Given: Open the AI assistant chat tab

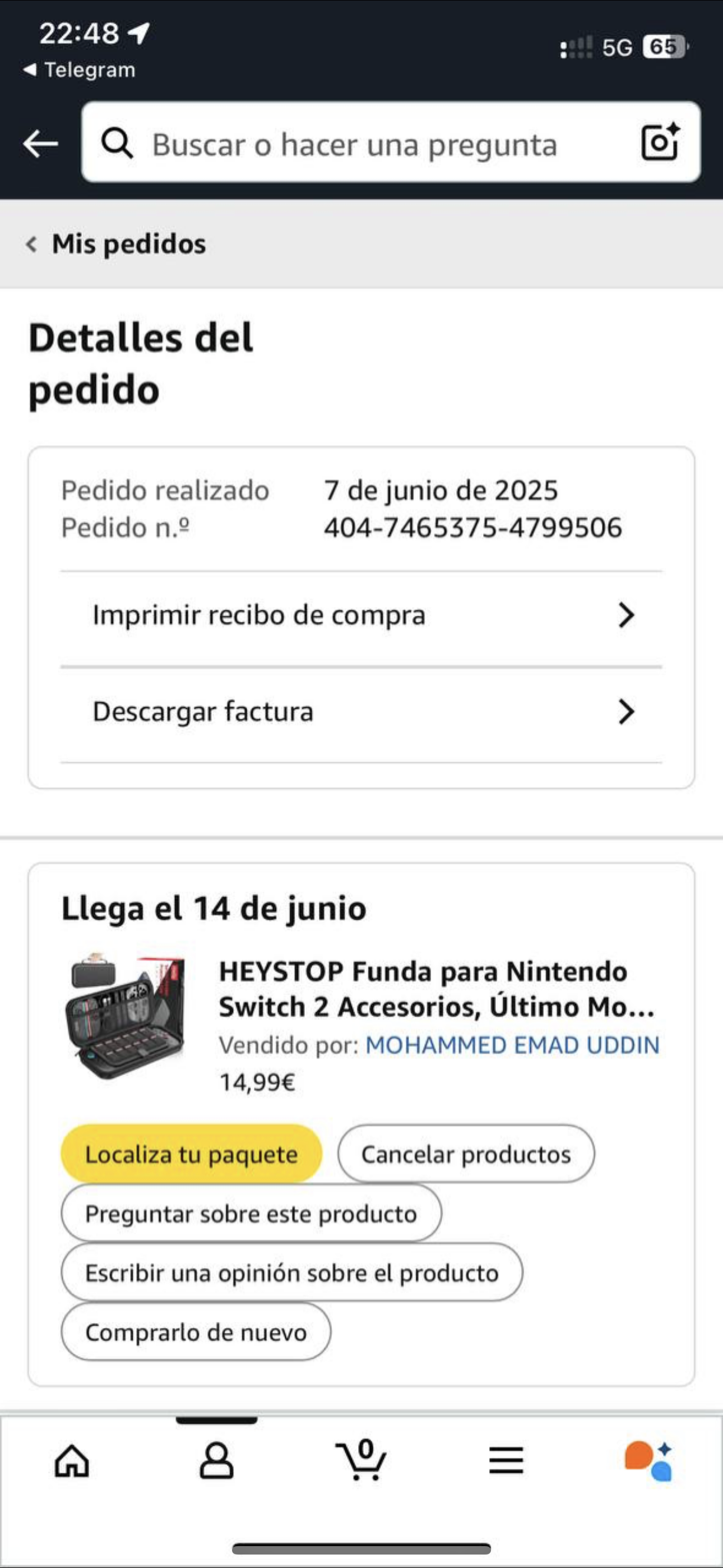Looking at the screenshot, I should point(649,1461).
